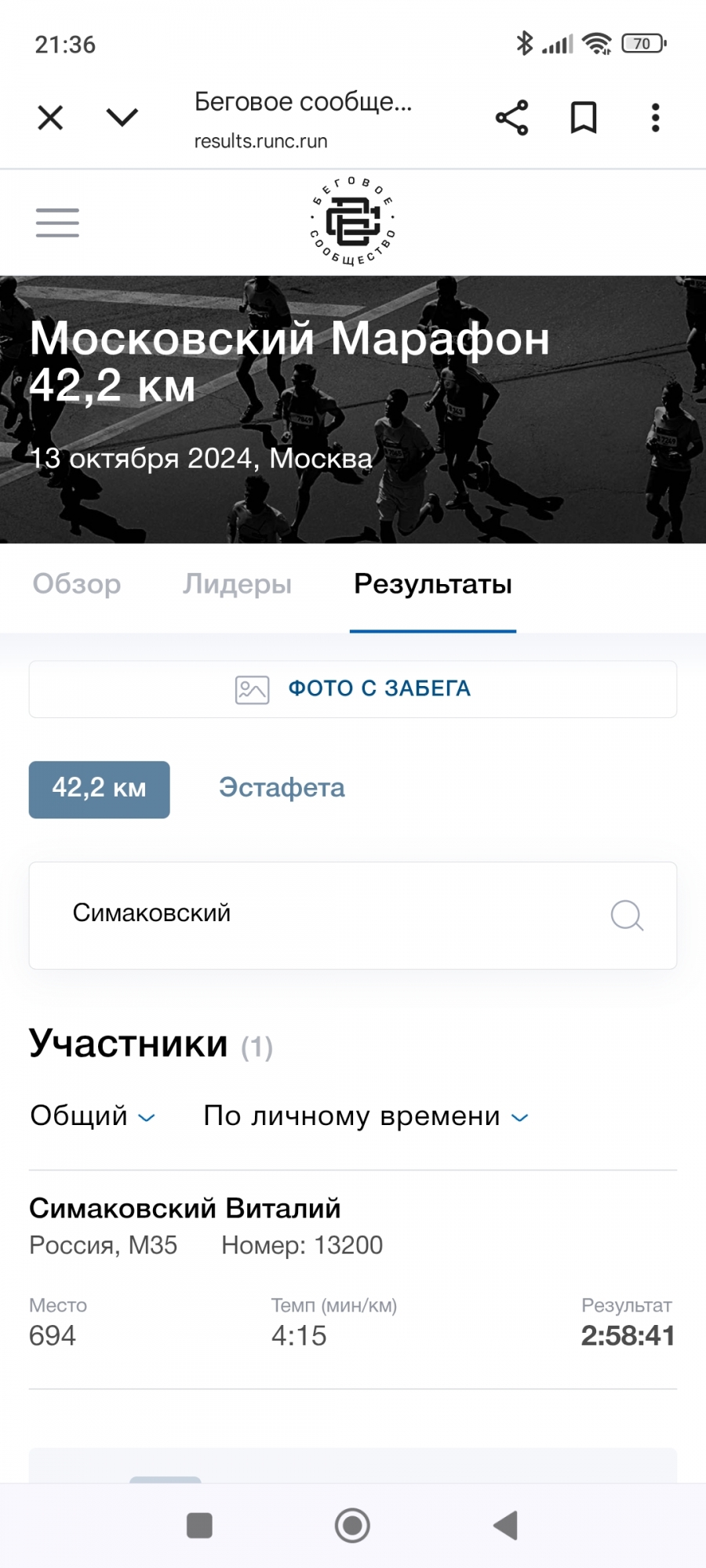Close the browser tab with X
The image size is (706, 1568).
(50, 118)
